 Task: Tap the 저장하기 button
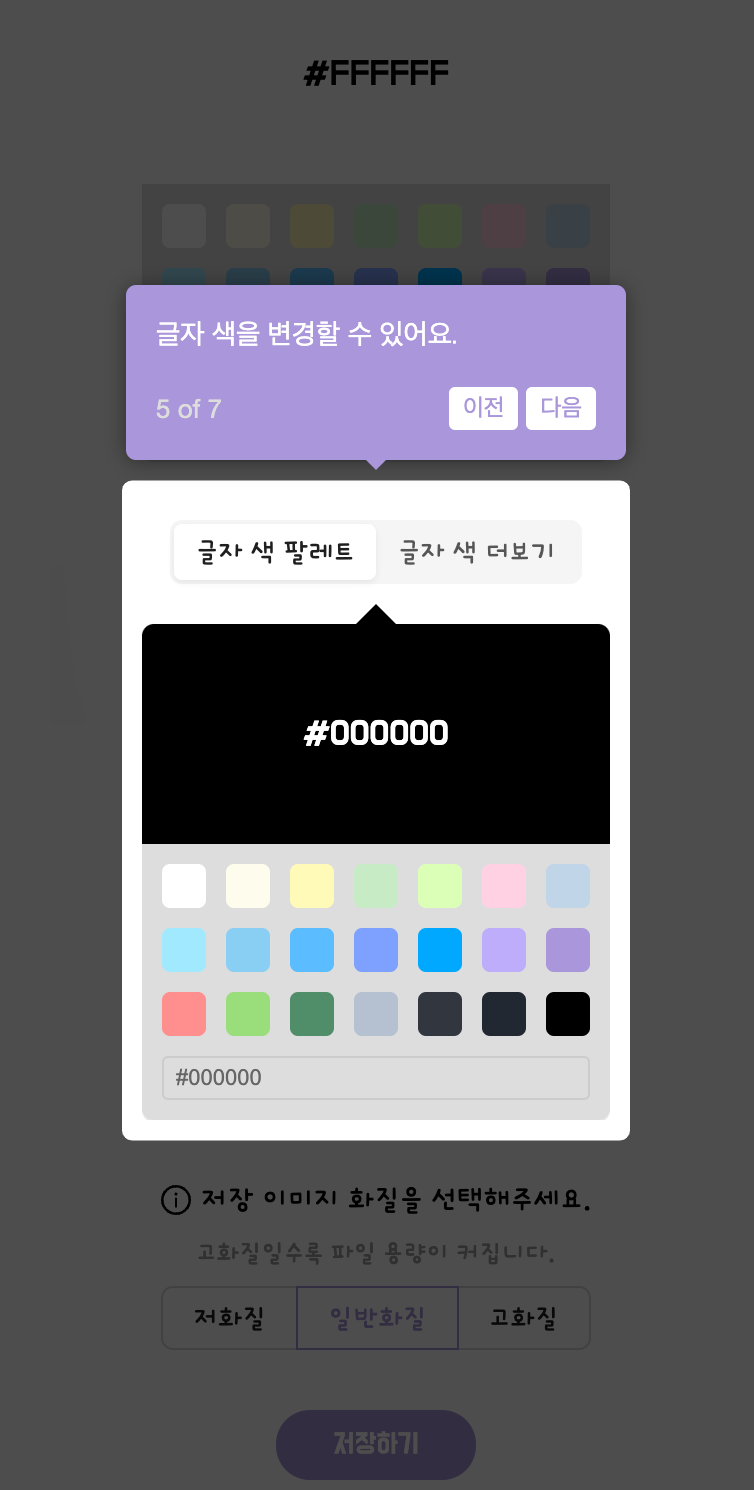coord(376,1445)
